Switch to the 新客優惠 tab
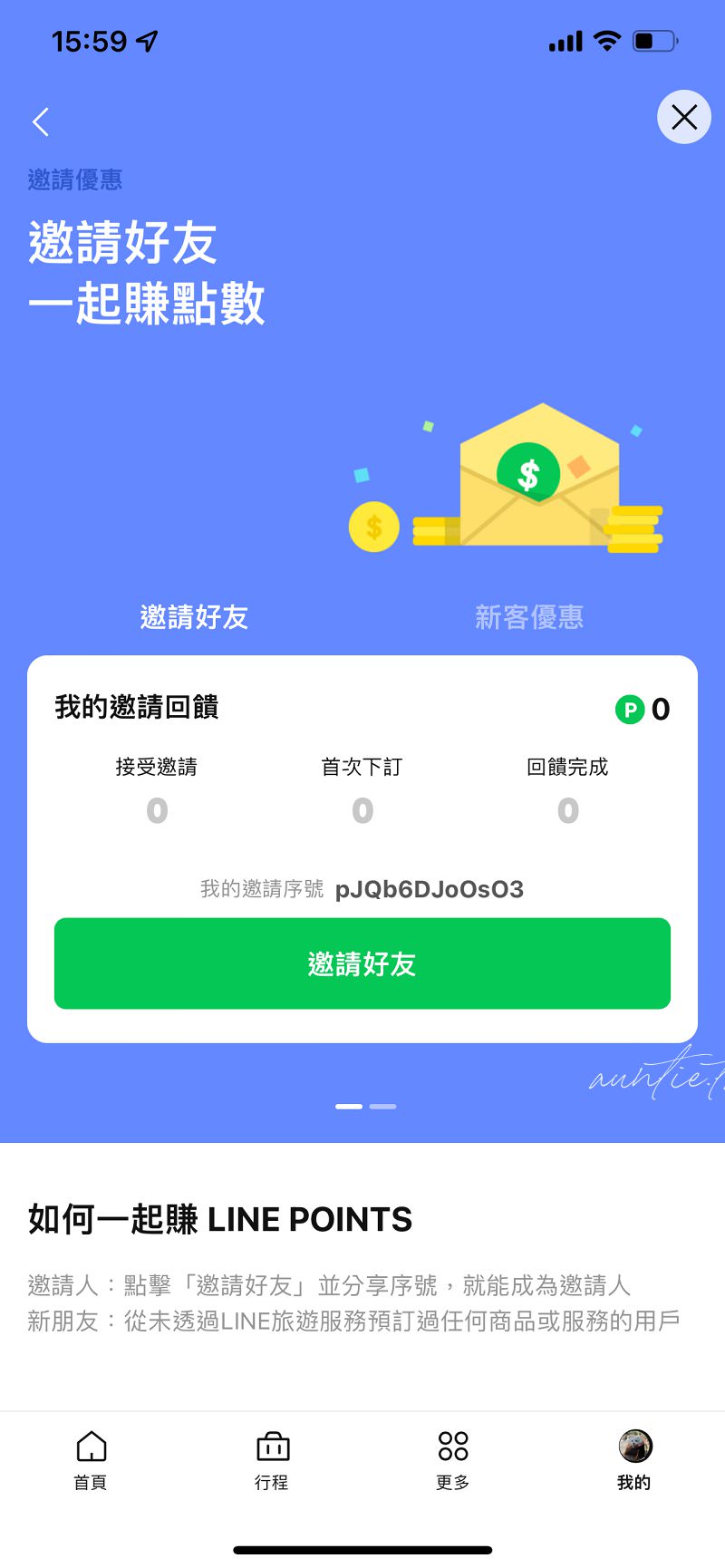Viewport: 725px width, 1568px height. pyautogui.click(x=529, y=617)
